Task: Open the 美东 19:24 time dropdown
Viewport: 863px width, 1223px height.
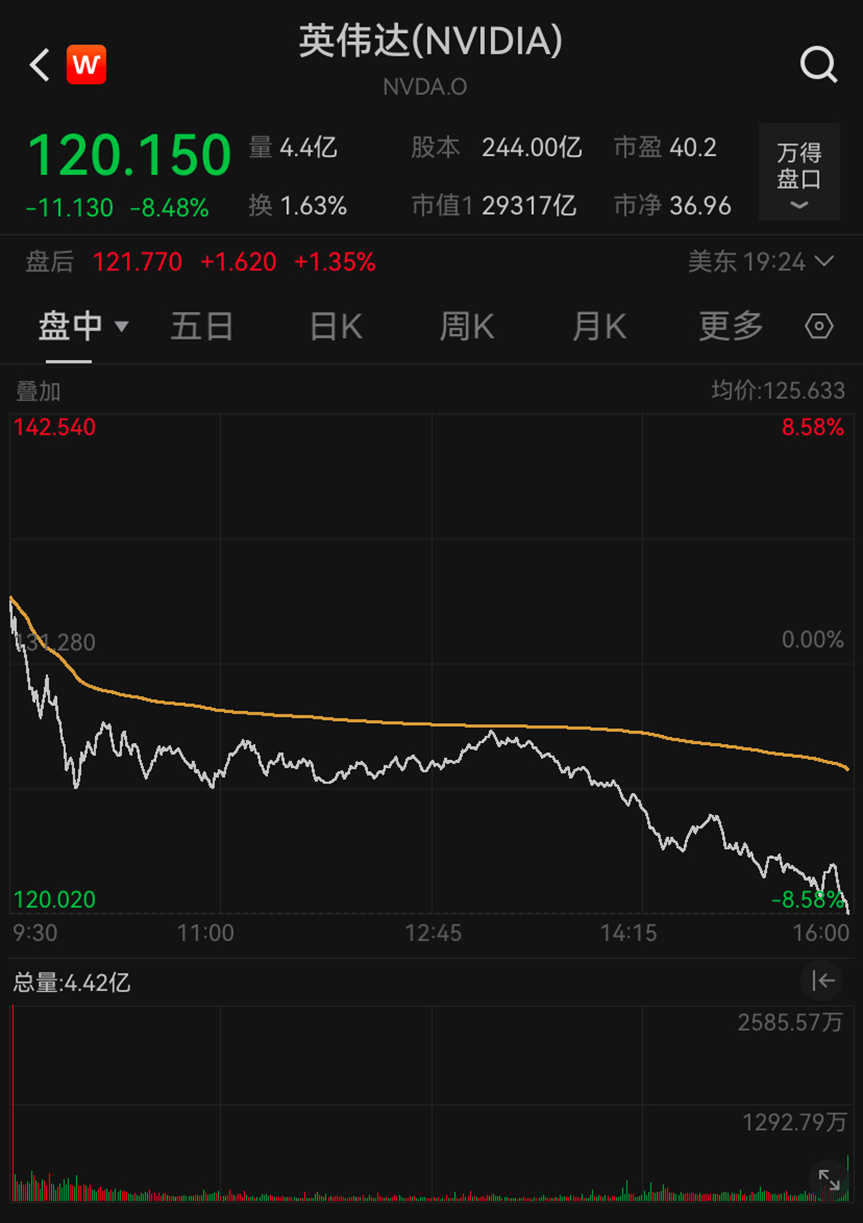Action: [x=760, y=262]
